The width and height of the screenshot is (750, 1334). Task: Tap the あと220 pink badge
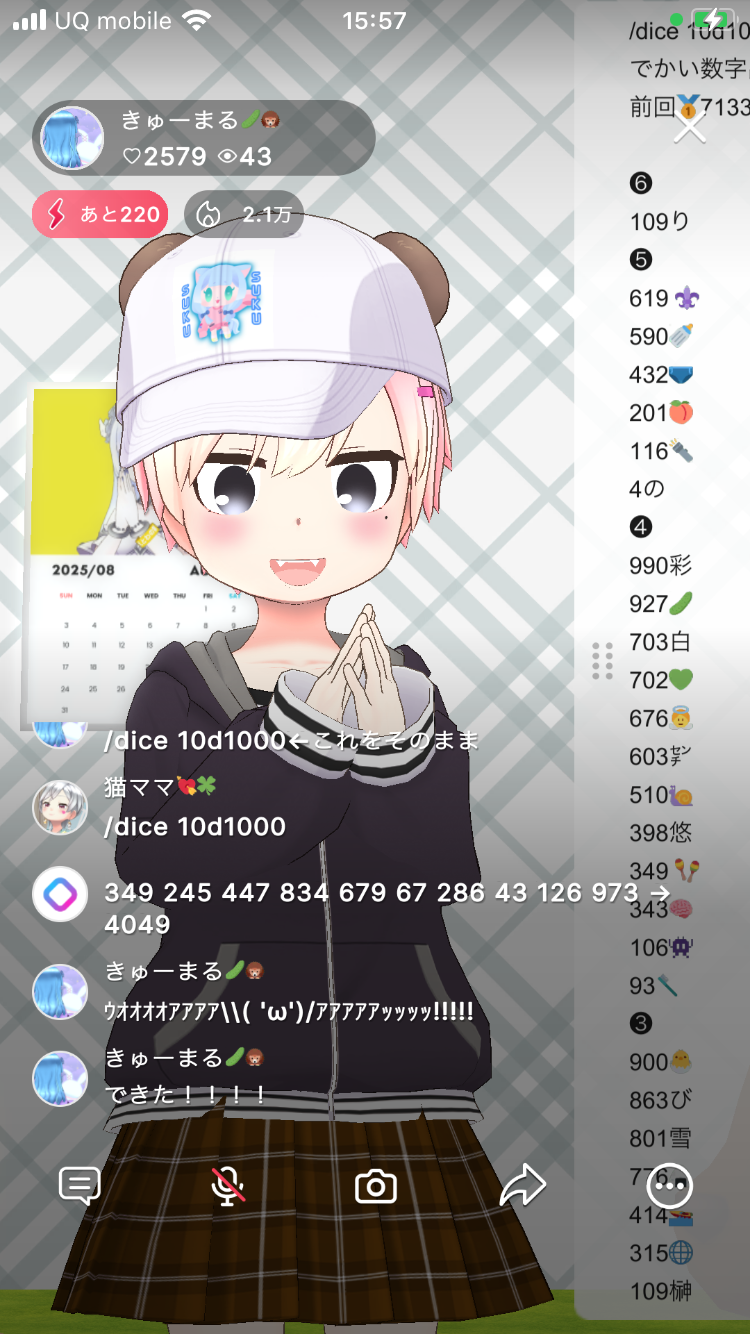click(x=100, y=214)
